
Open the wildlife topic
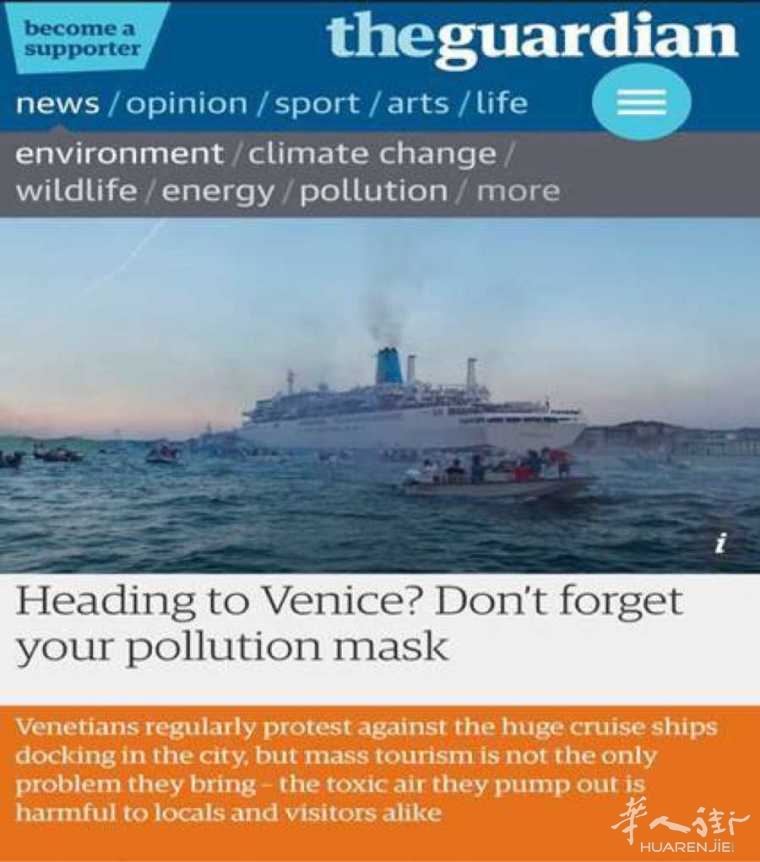[76, 190]
